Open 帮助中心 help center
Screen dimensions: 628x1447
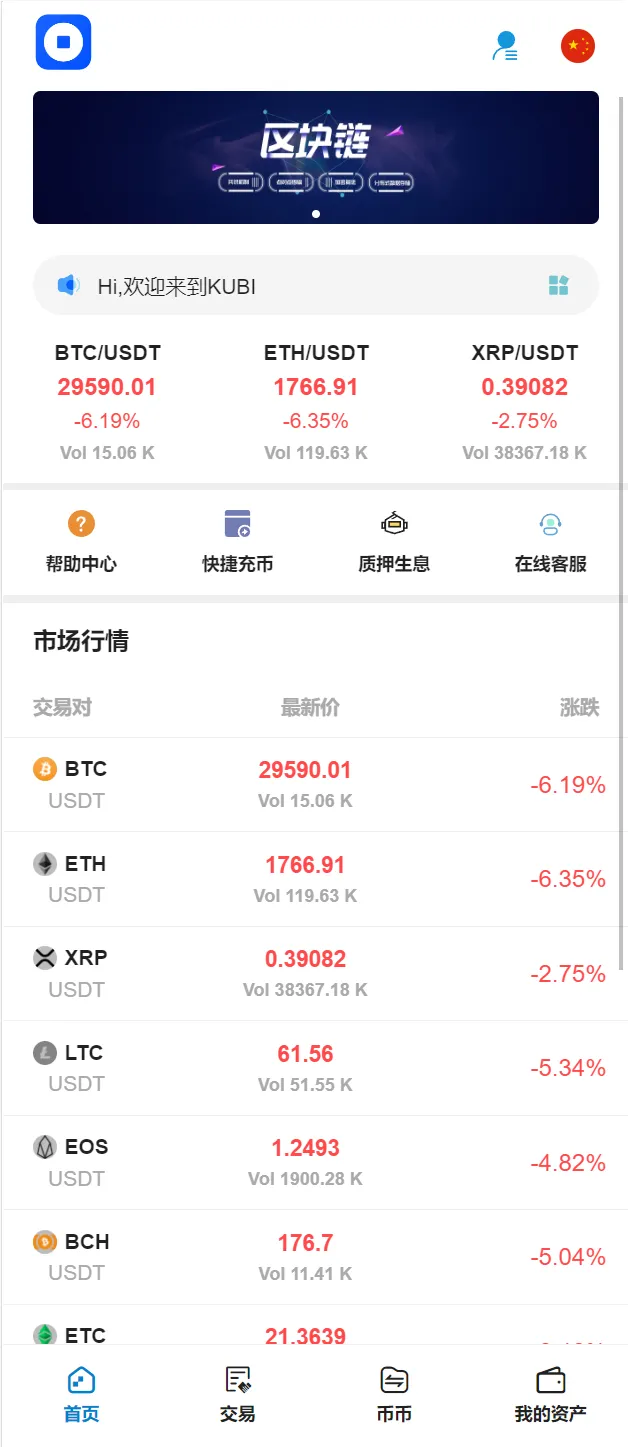[81, 541]
